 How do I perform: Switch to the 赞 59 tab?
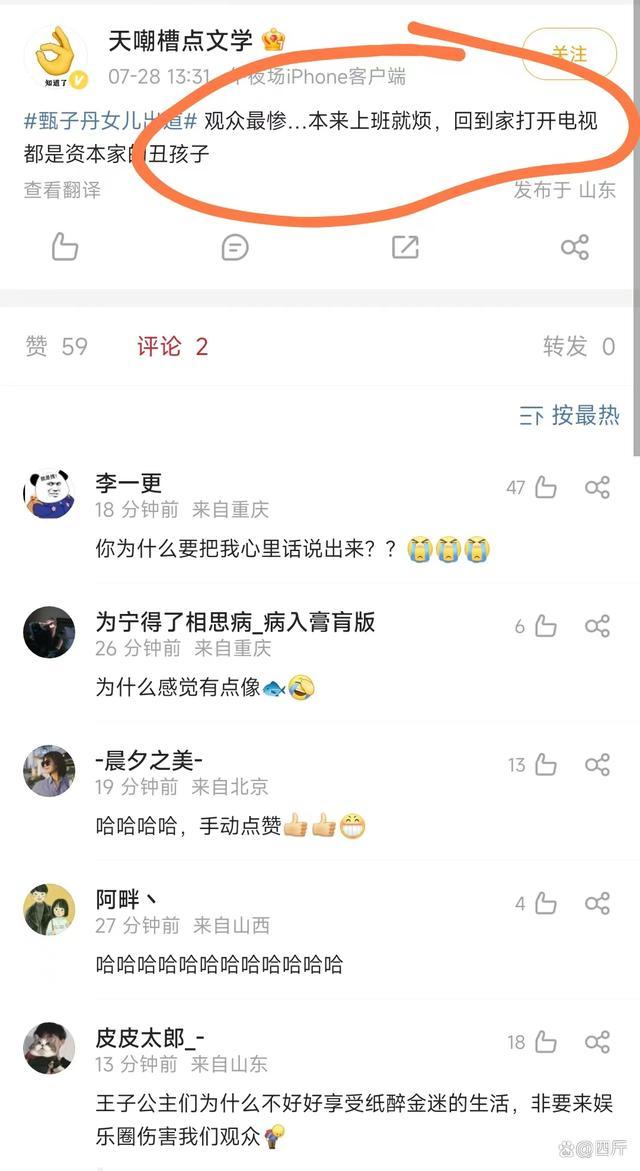pos(57,346)
